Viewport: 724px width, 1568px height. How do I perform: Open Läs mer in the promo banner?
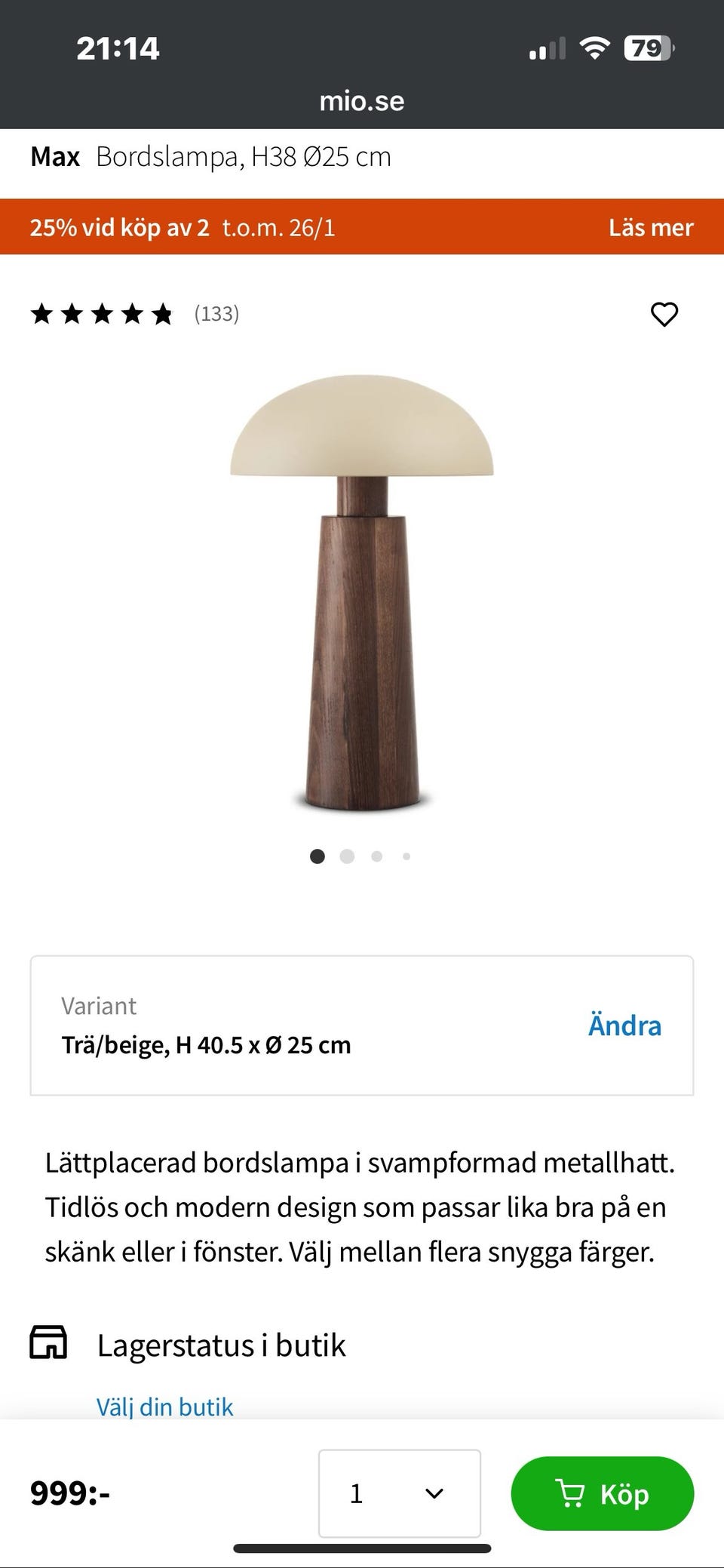[x=652, y=226]
